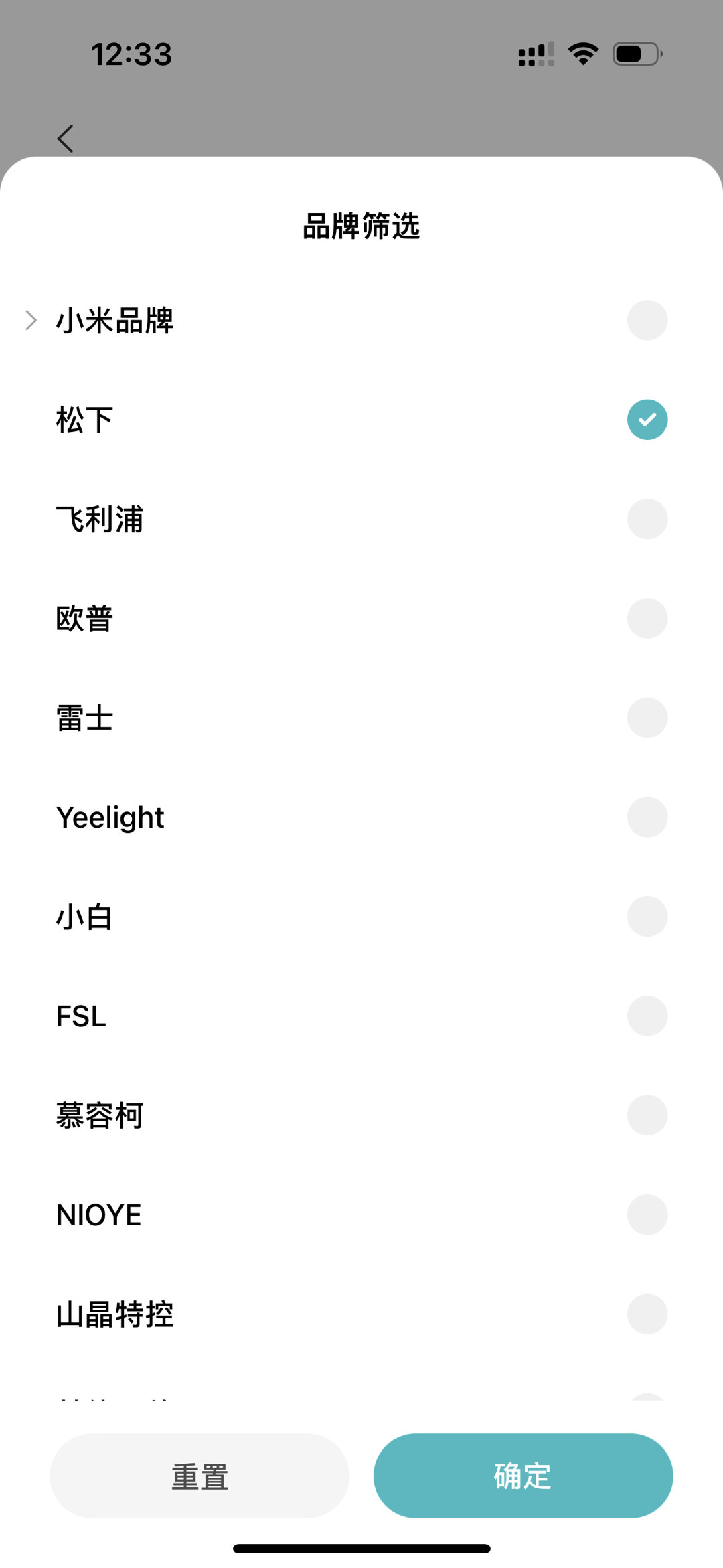Image resolution: width=723 pixels, height=1568 pixels.
Task: Go back using the top-left arrow
Action: (x=66, y=139)
